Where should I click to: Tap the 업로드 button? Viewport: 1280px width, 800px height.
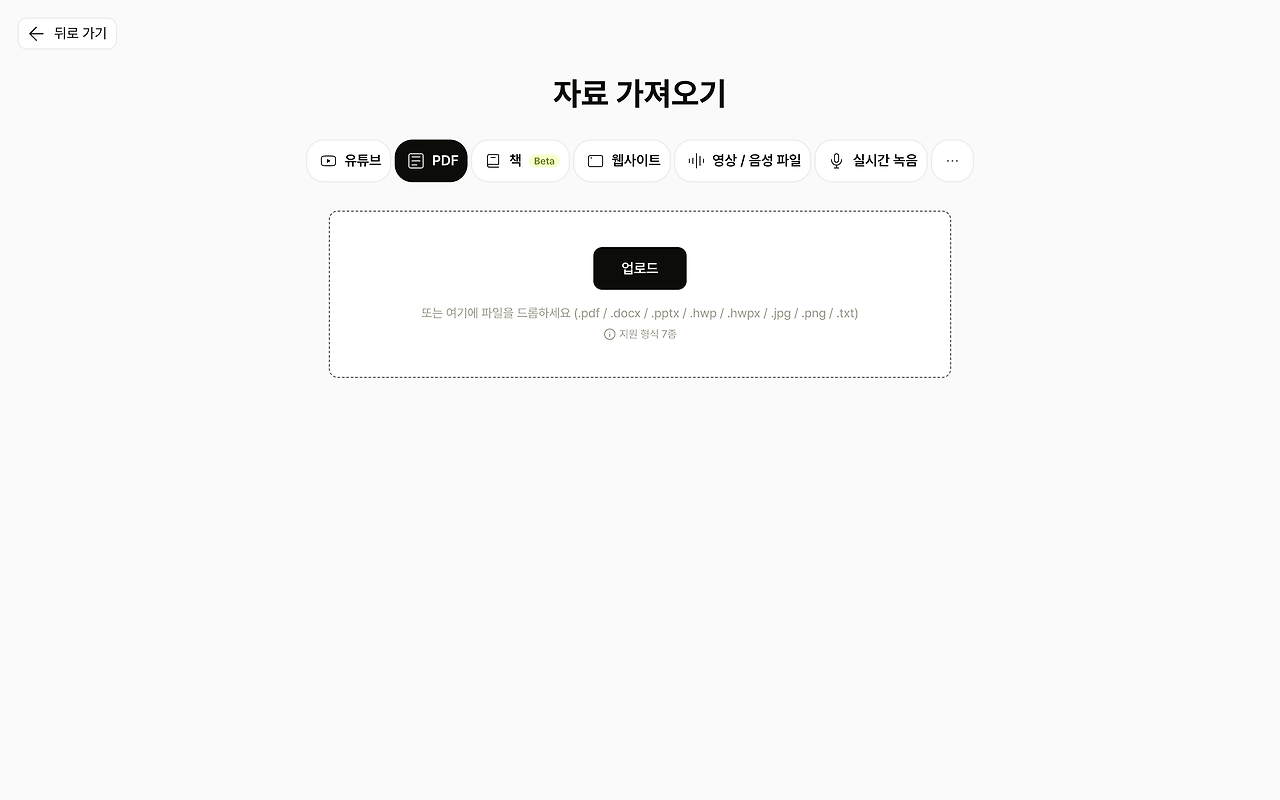click(640, 268)
